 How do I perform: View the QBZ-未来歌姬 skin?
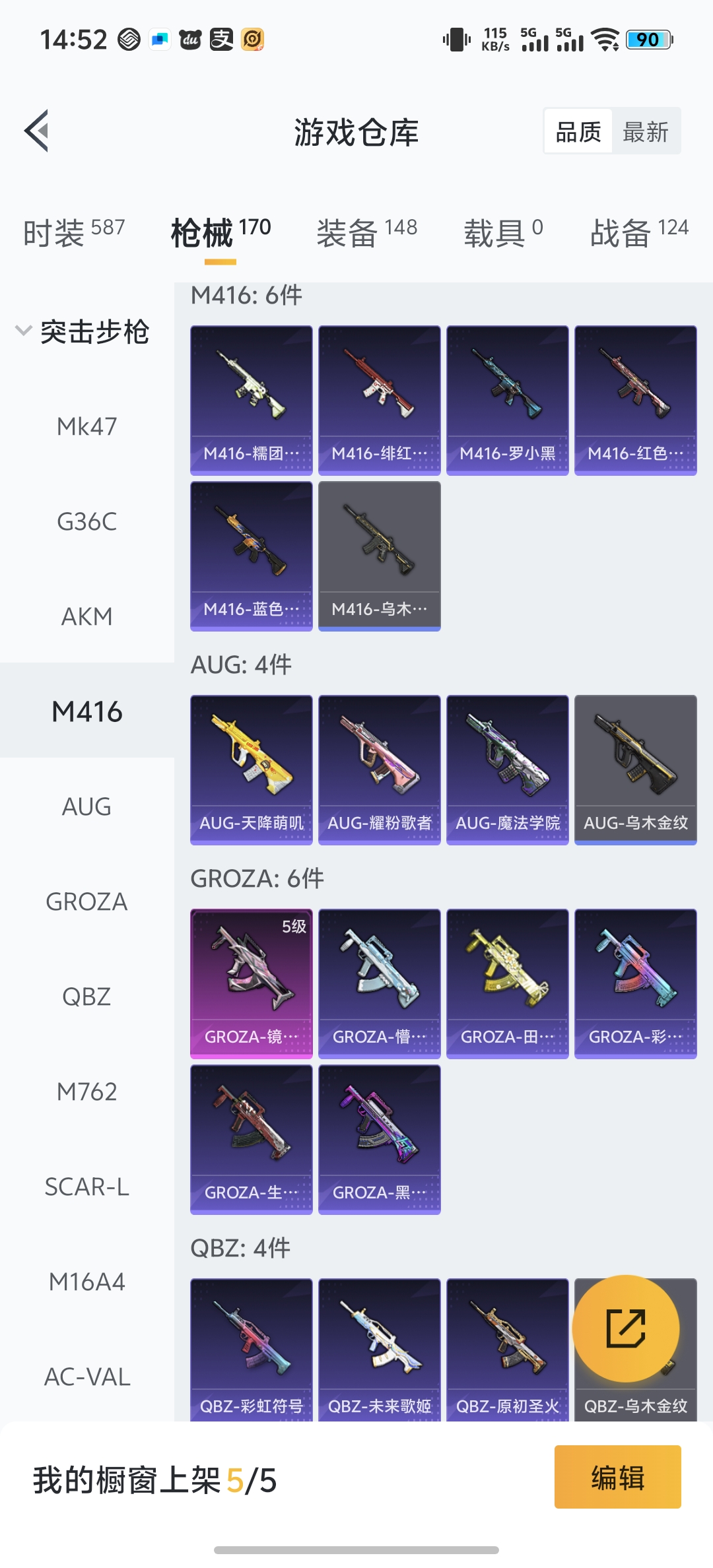tap(380, 1350)
